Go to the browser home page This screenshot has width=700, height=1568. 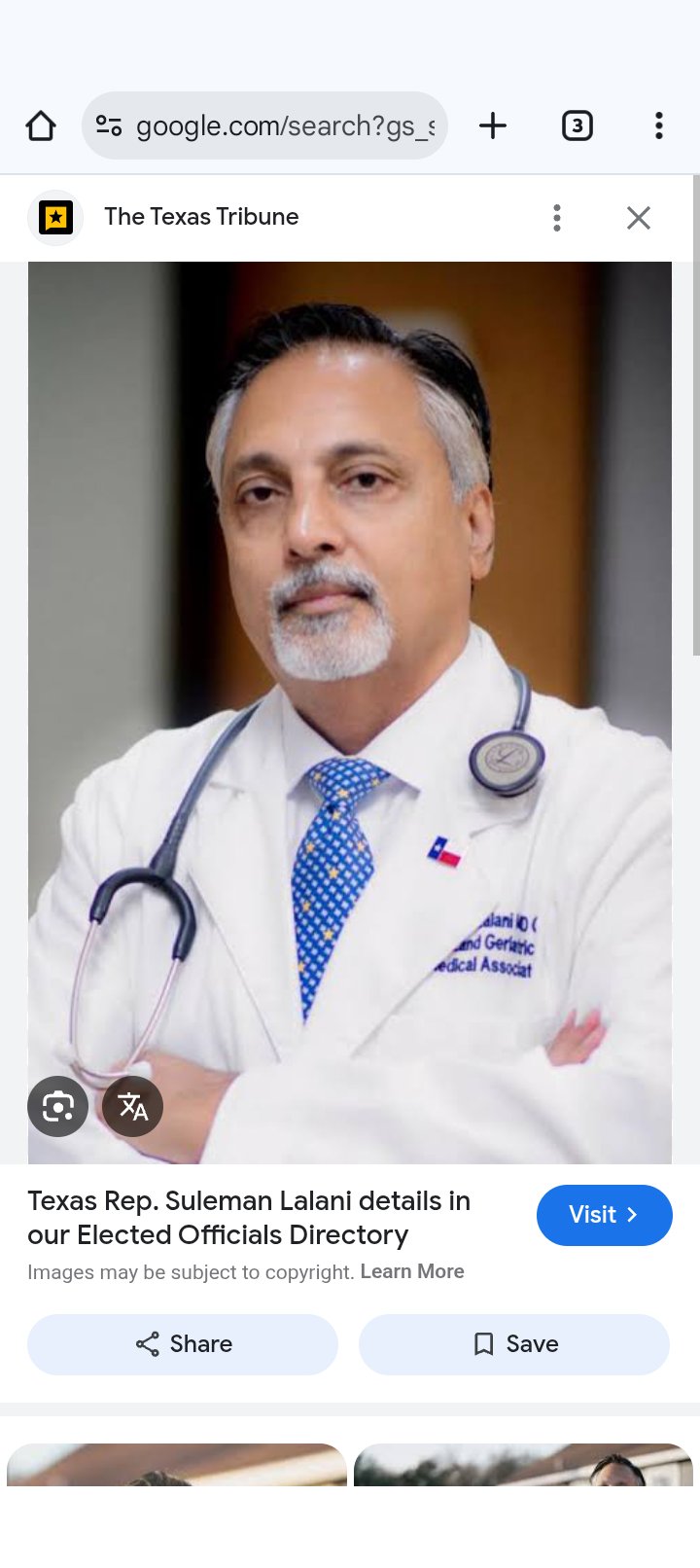click(41, 125)
